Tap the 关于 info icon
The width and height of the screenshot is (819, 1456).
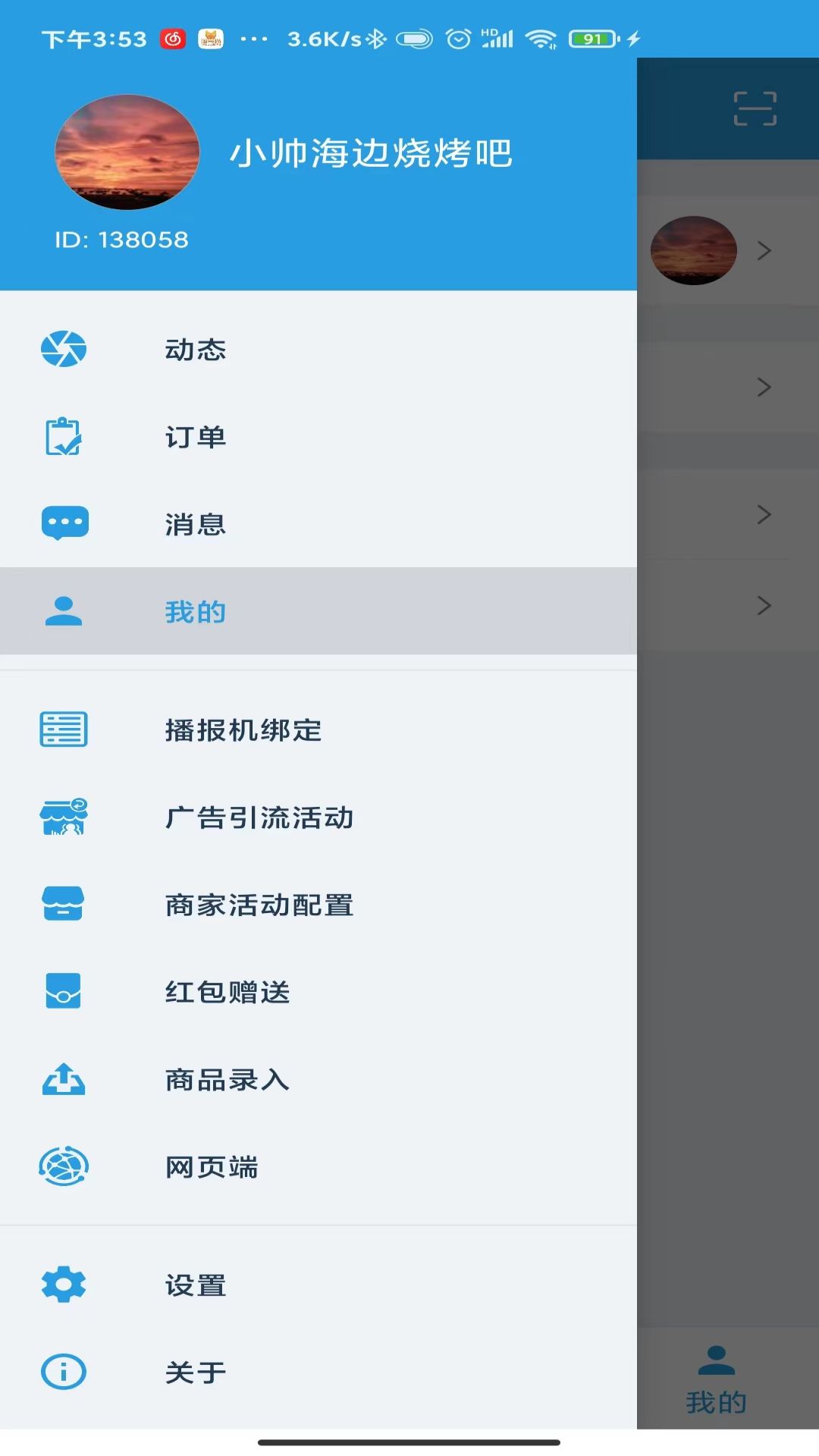[64, 1371]
